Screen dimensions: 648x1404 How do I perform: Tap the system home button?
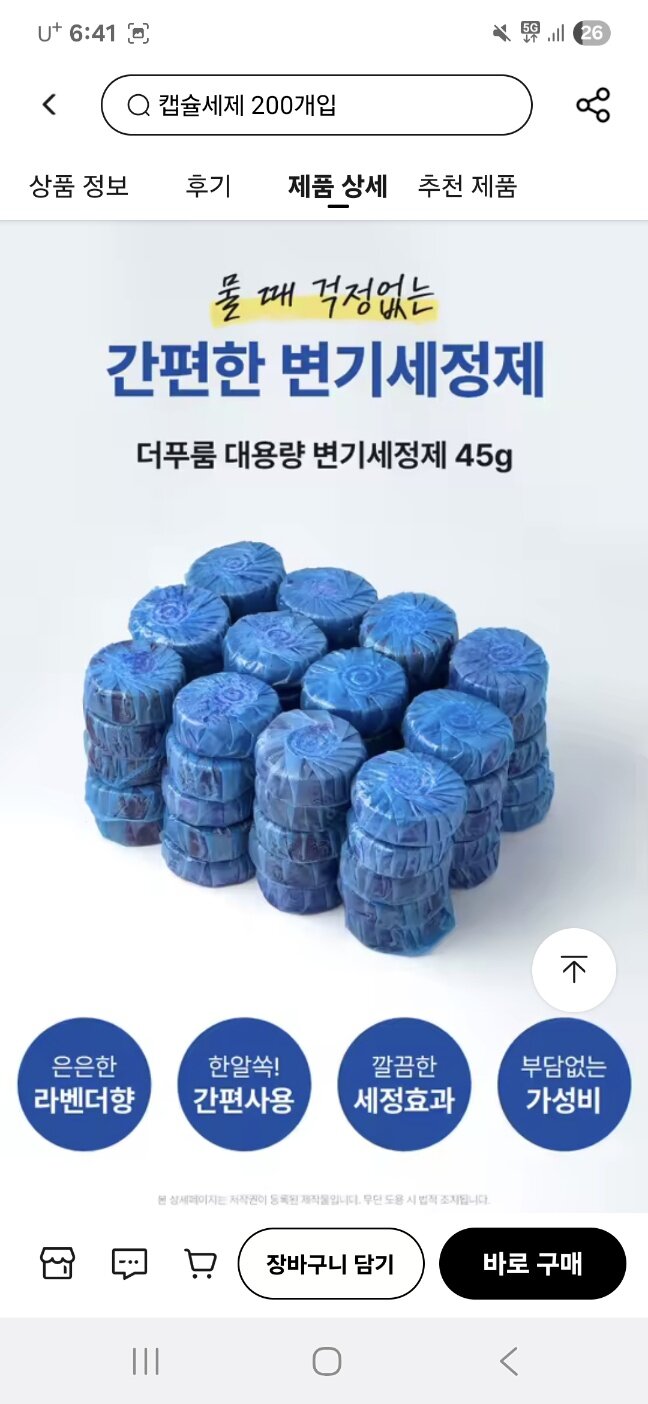[x=326, y=1361]
